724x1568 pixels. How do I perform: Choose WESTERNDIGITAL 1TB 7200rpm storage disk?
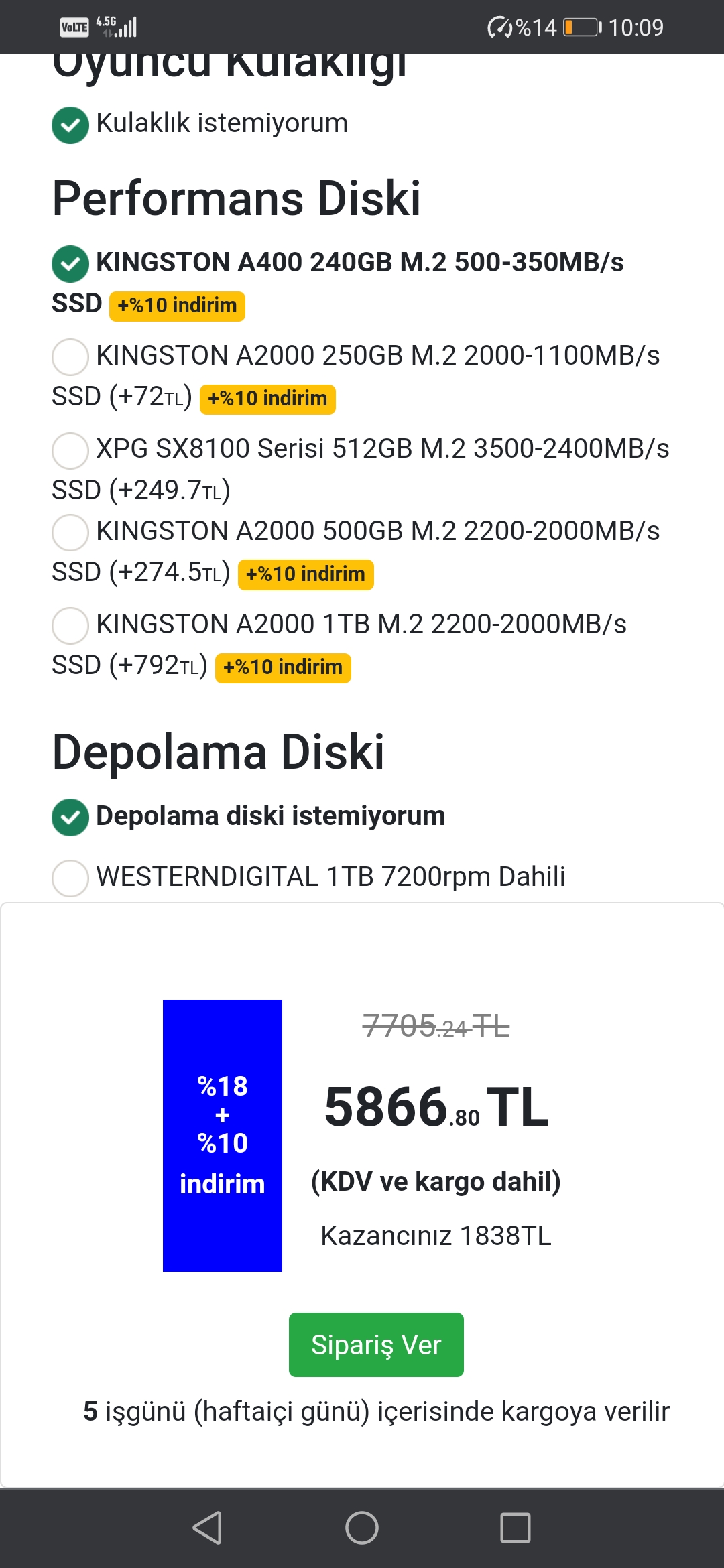point(70,878)
